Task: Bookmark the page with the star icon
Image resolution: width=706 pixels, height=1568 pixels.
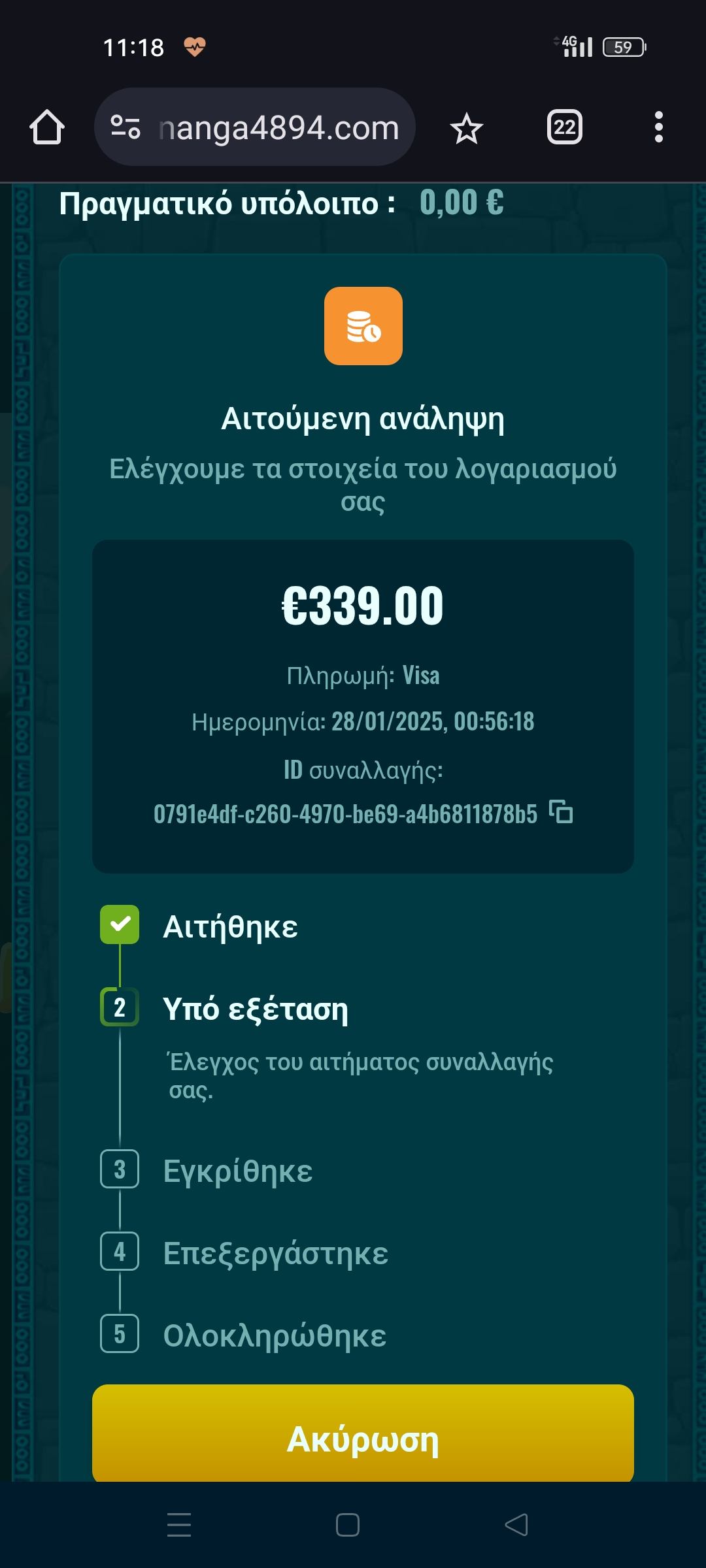Action: click(467, 127)
